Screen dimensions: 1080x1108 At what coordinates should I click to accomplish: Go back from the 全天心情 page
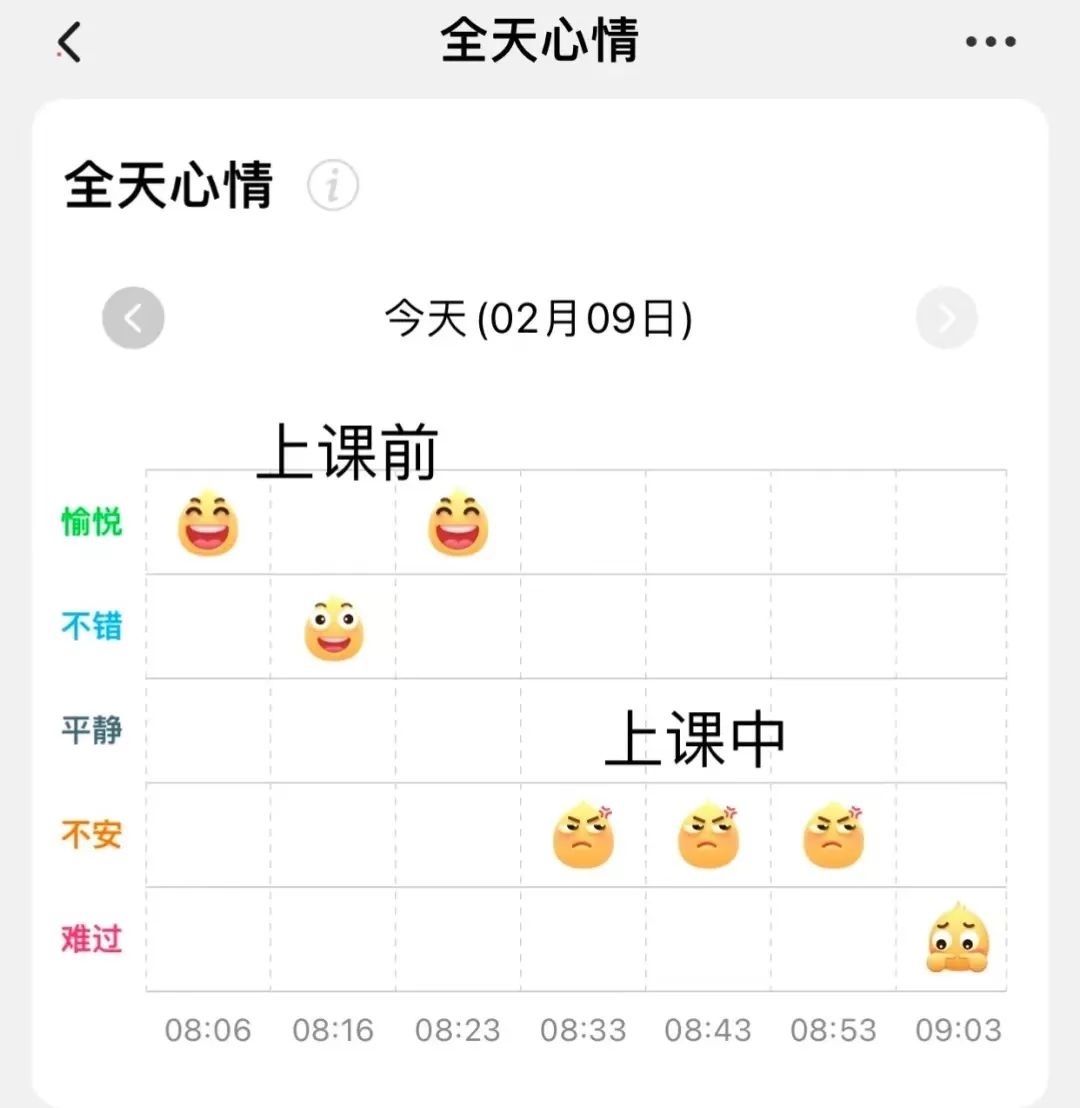(x=69, y=42)
